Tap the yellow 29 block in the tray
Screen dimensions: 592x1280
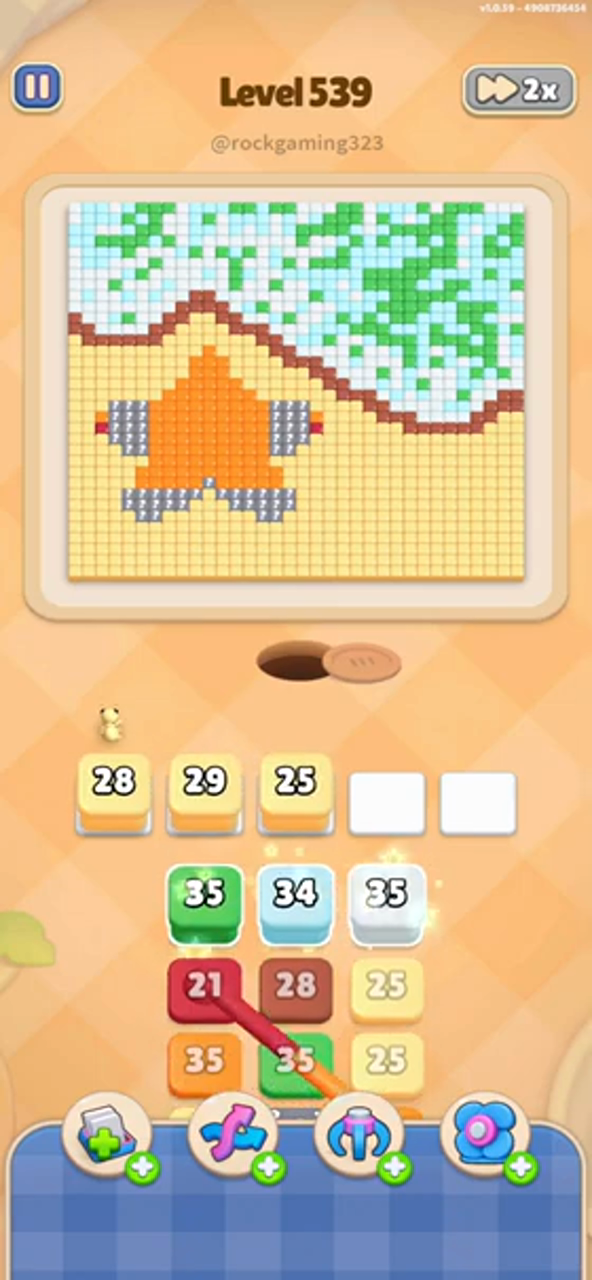point(205,792)
